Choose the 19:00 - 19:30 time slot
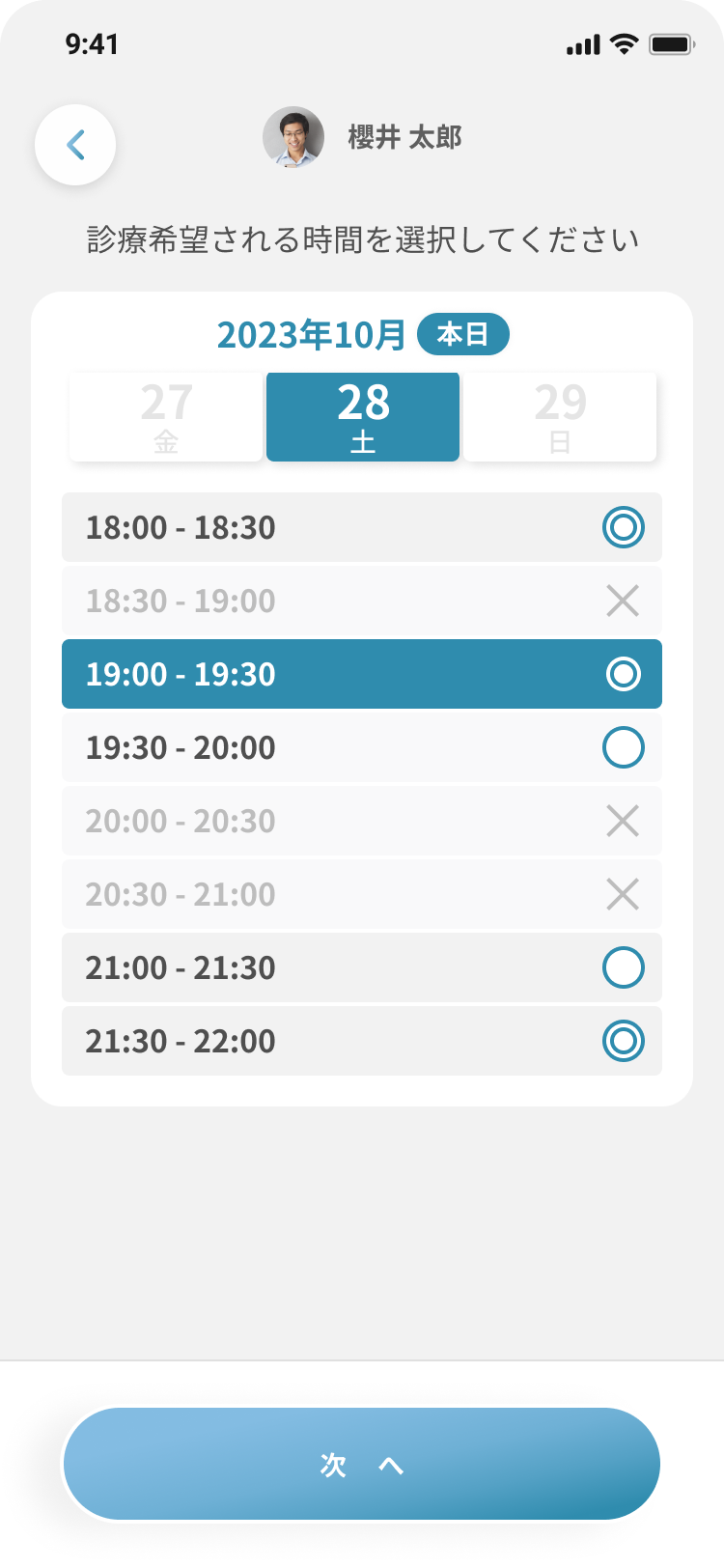 [x=362, y=674]
